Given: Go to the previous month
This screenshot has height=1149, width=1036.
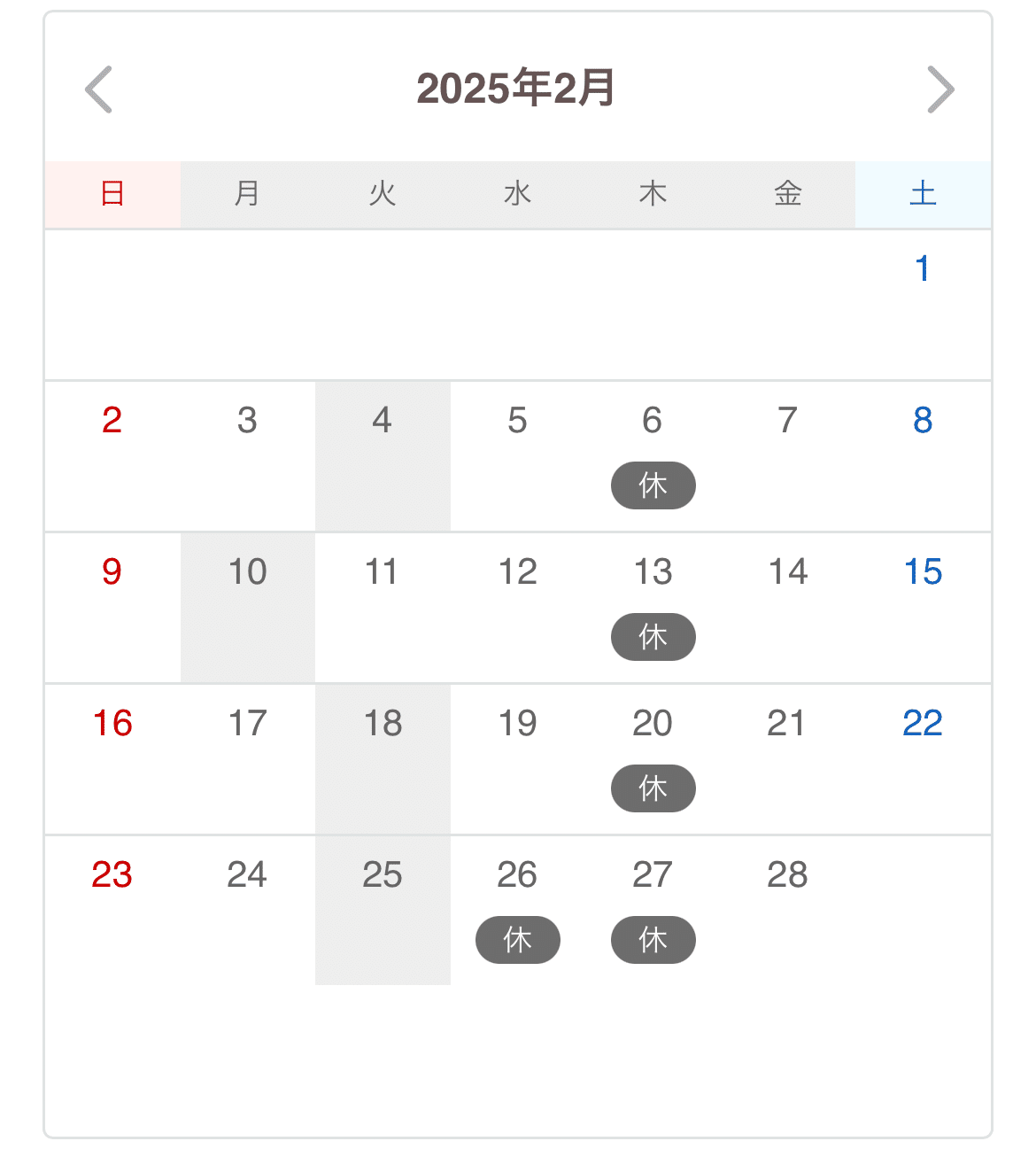Looking at the screenshot, I should 99,89.
